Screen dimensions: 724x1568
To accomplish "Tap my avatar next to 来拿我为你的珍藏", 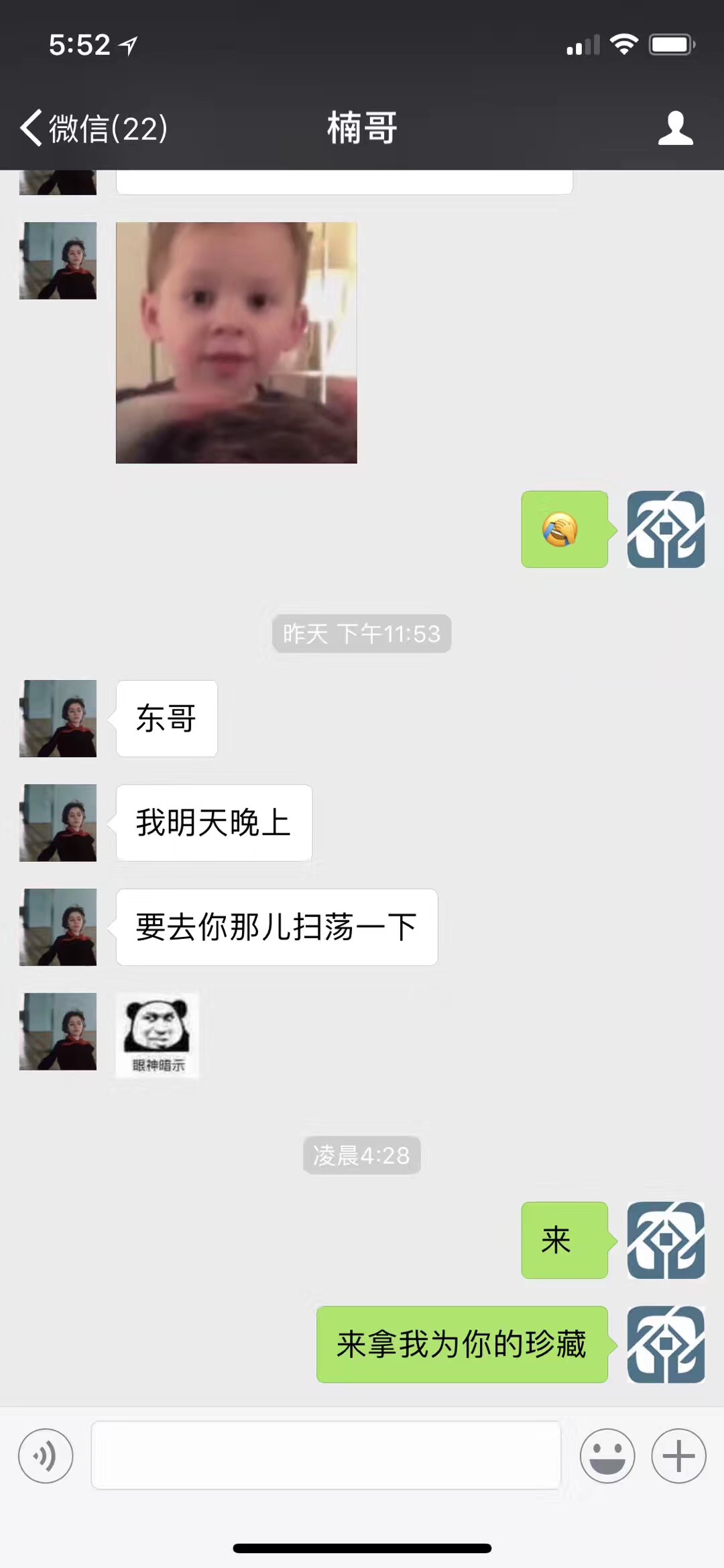I will (665, 1344).
